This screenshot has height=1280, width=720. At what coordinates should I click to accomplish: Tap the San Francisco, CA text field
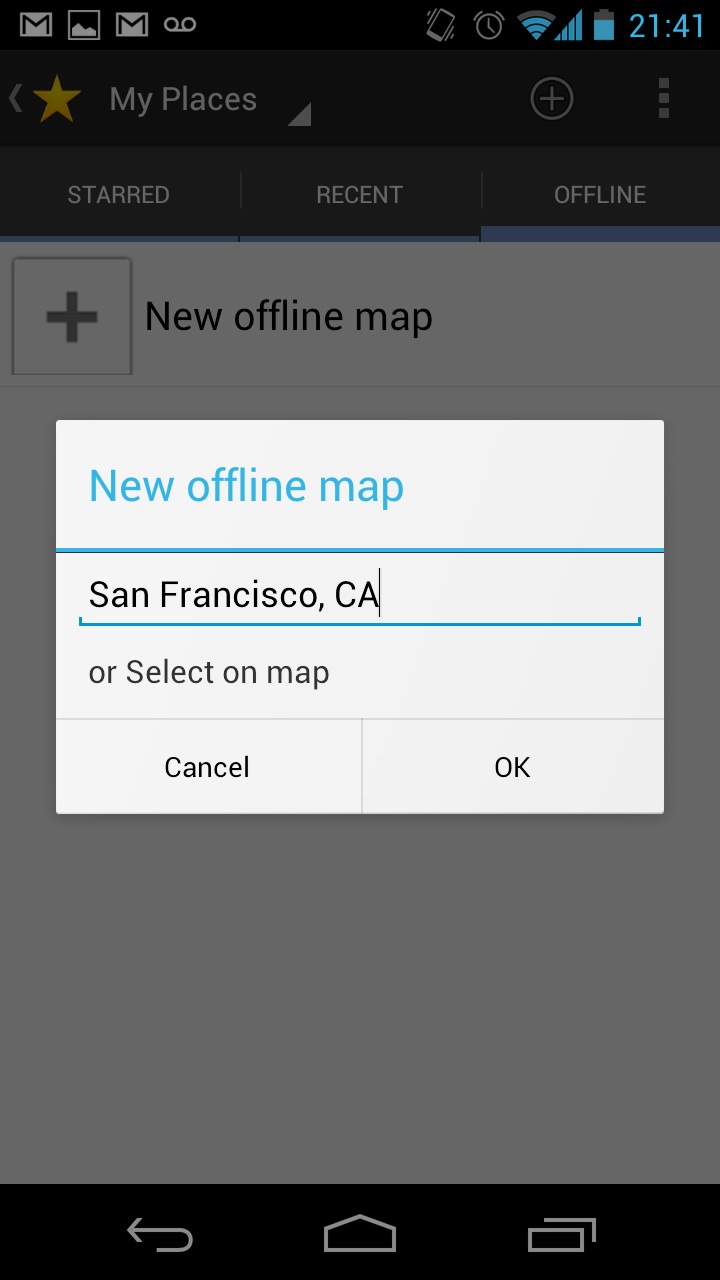(358, 595)
